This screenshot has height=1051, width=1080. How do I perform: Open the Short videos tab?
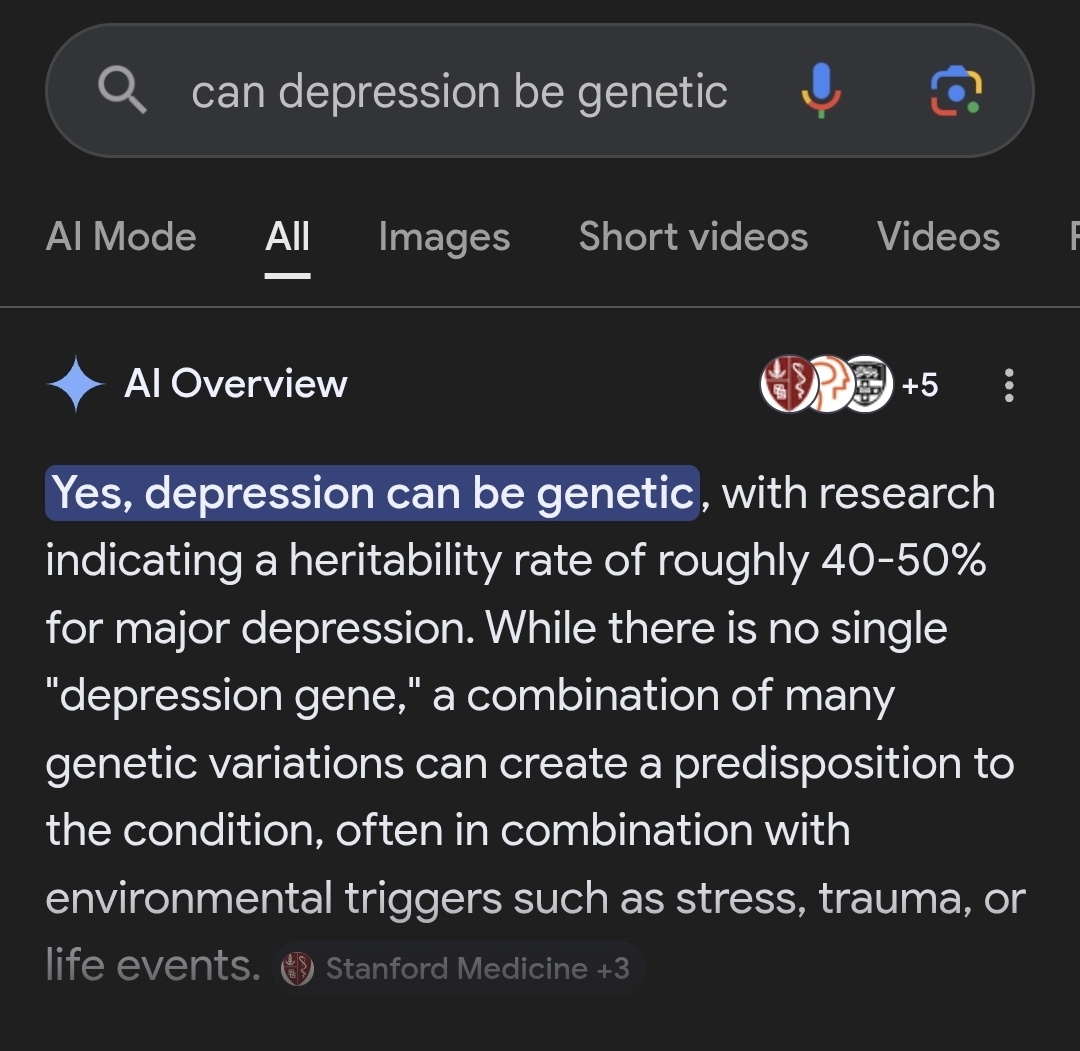(x=693, y=237)
